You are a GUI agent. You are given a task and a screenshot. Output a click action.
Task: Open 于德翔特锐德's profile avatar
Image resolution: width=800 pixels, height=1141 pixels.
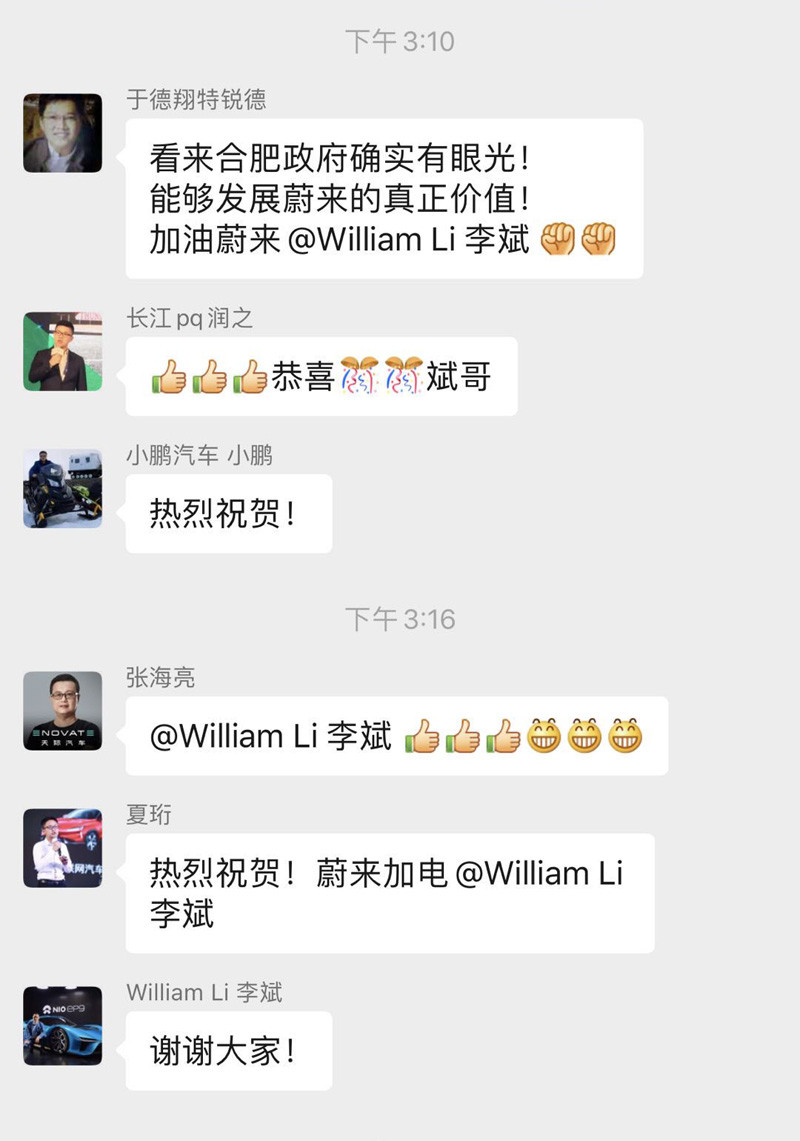pyautogui.click(x=63, y=133)
